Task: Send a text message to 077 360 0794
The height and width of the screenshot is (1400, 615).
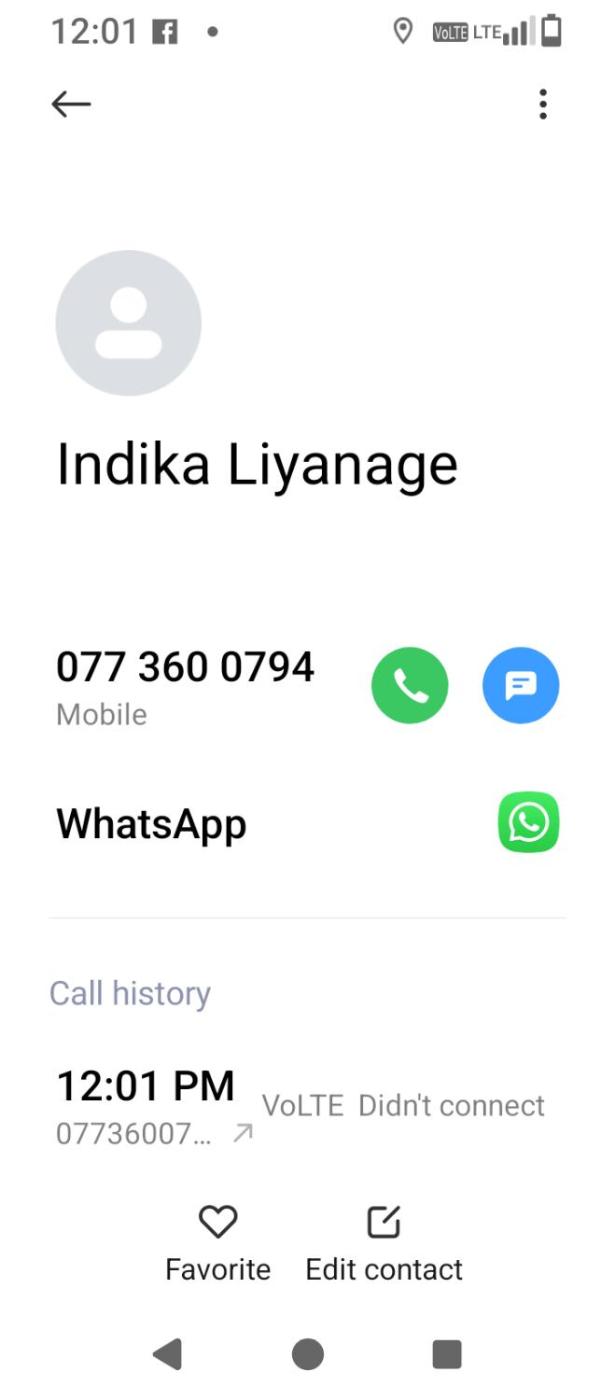Action: pyautogui.click(x=520, y=685)
